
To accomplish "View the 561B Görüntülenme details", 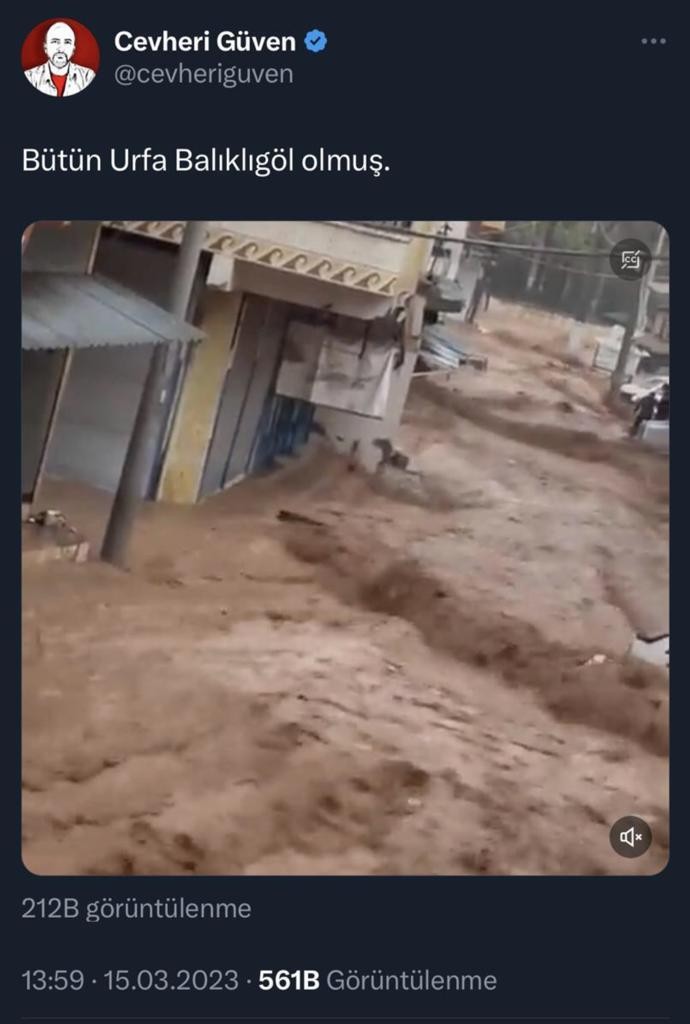I will coord(377,980).
